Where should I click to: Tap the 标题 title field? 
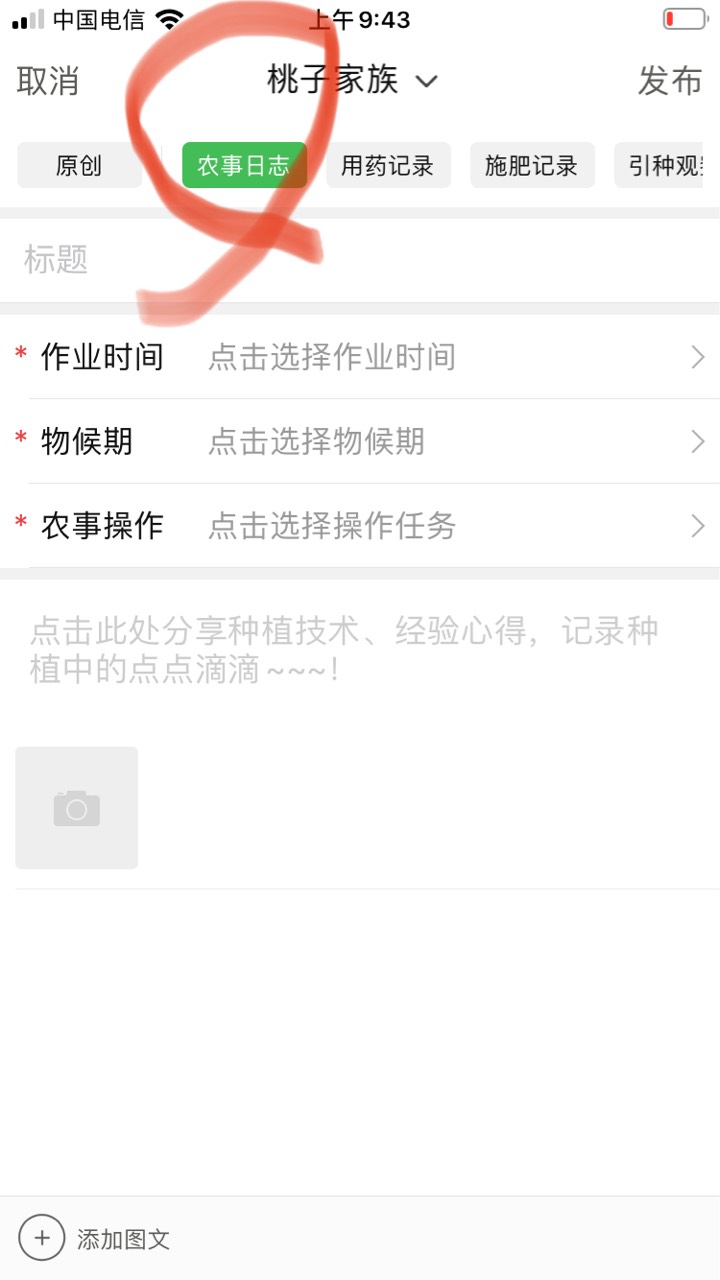point(360,260)
